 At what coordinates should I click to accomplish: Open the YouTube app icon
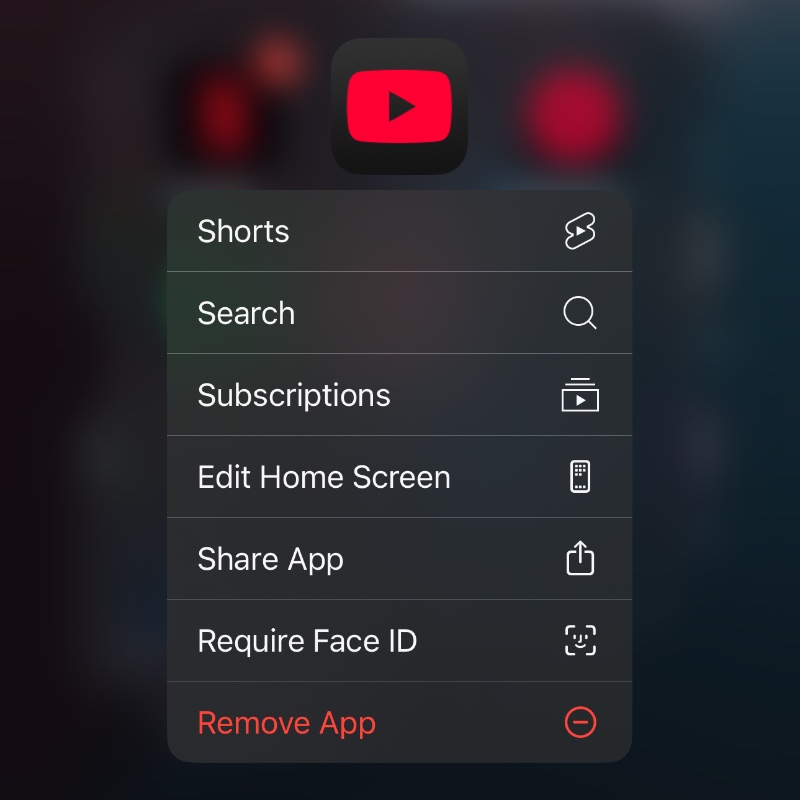(399, 106)
